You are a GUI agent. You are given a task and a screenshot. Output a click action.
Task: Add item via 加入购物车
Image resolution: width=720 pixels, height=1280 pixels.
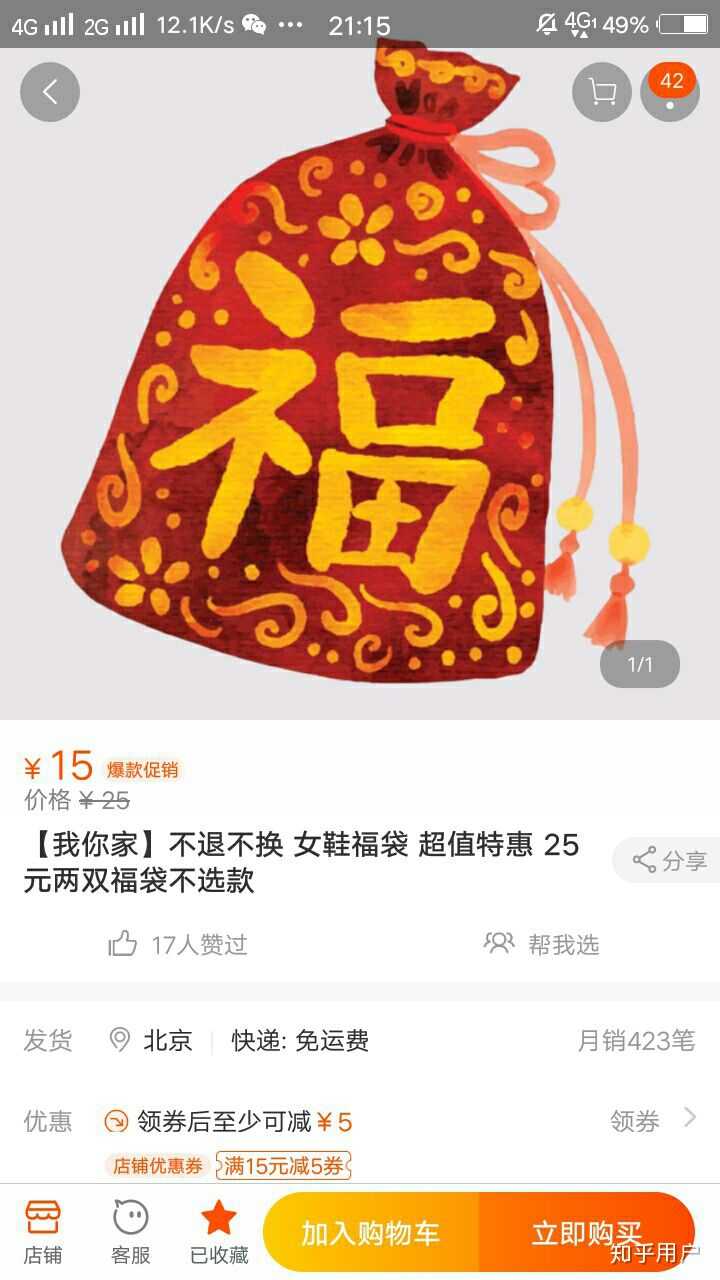coord(371,1233)
